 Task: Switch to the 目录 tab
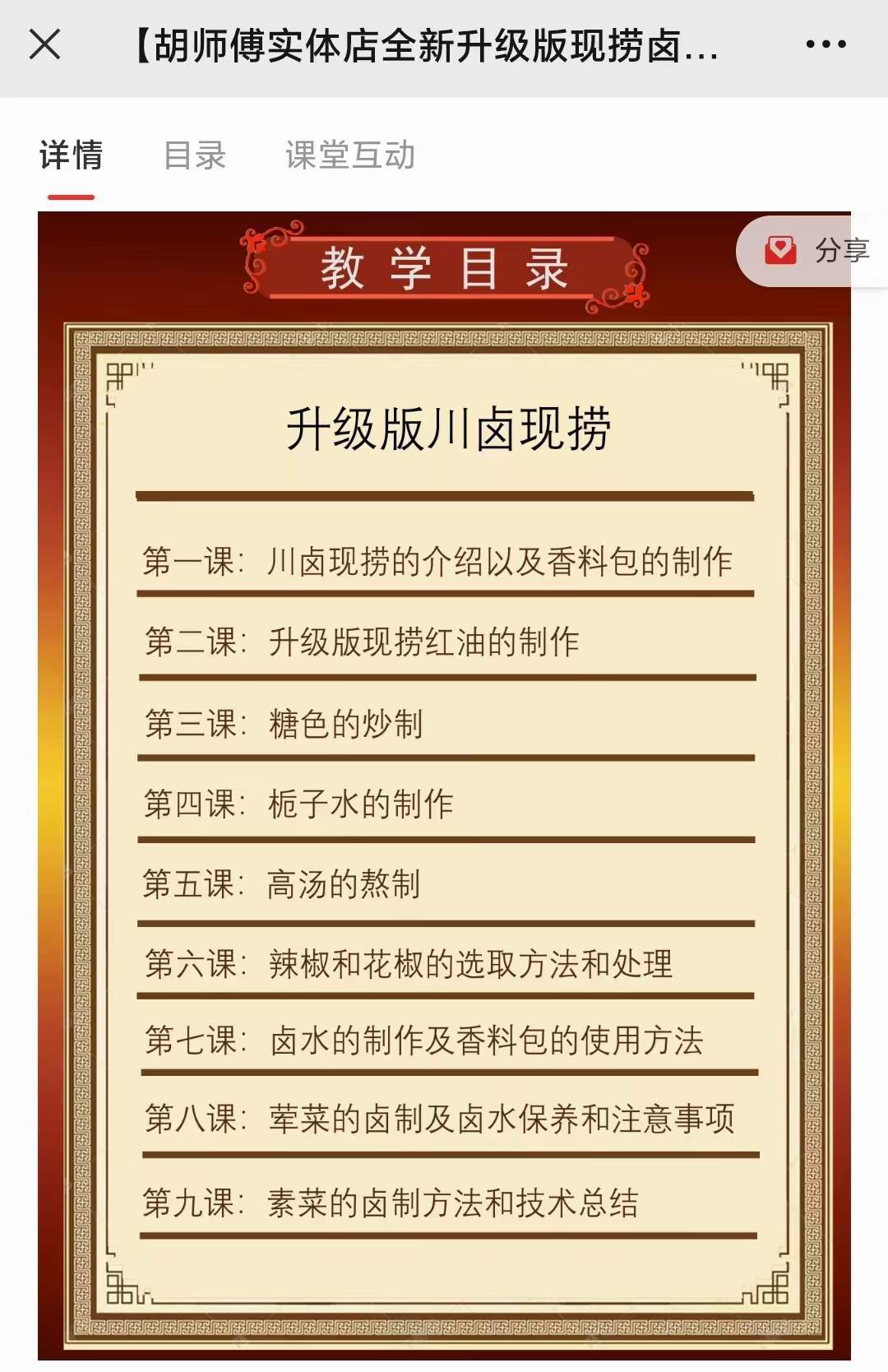197,155
